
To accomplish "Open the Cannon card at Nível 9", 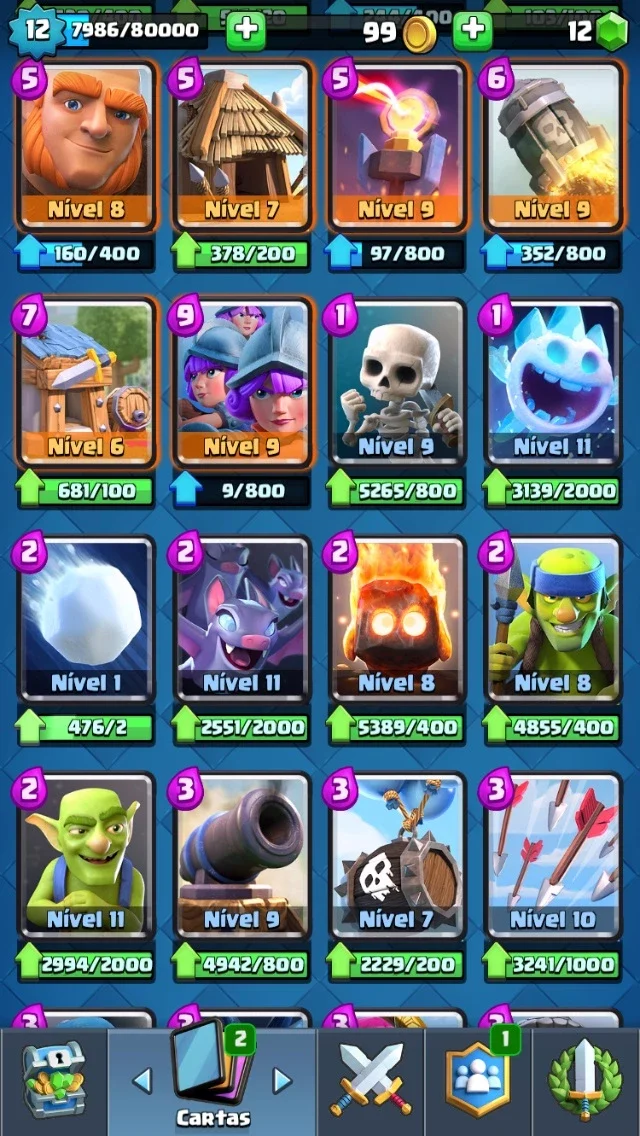I will 242,856.
